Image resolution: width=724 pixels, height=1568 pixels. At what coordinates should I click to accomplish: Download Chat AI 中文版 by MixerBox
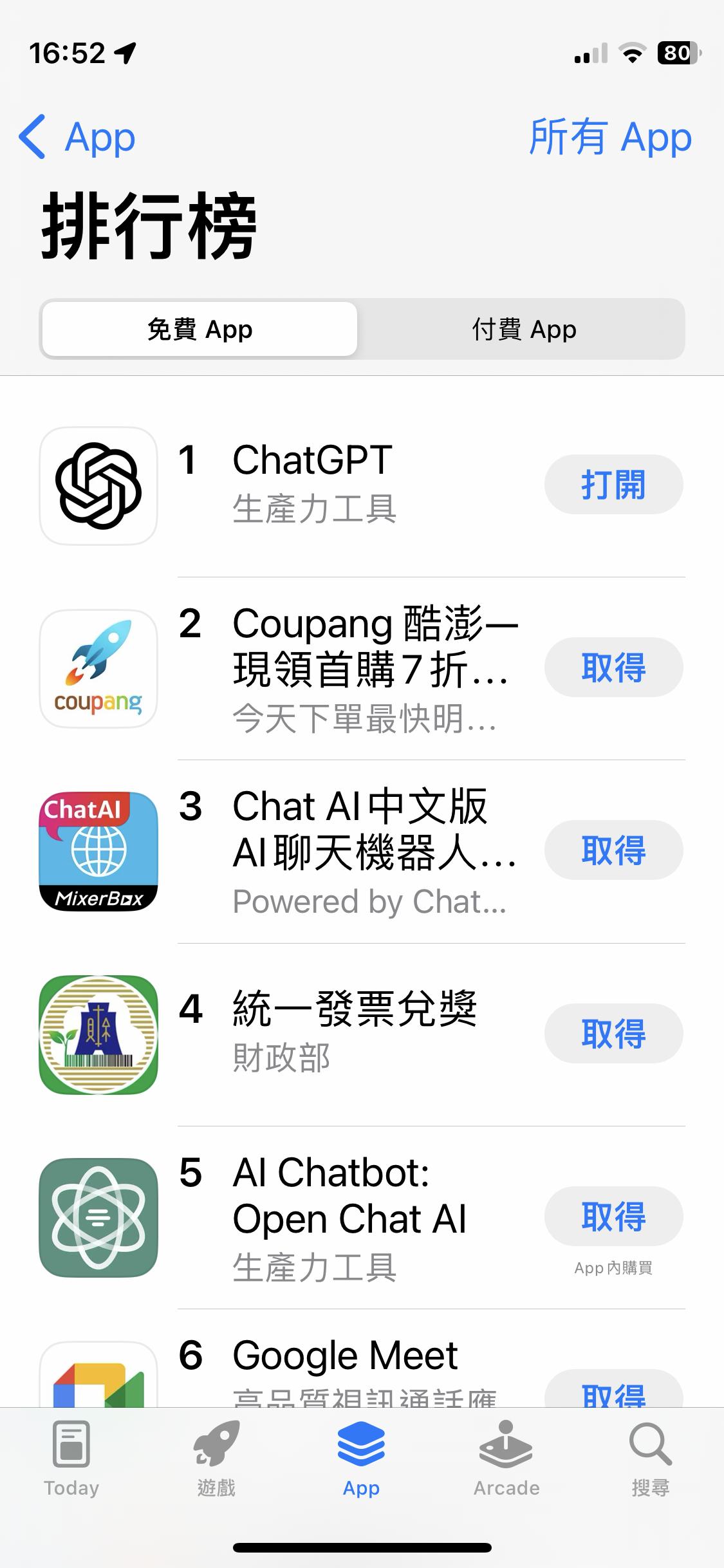[613, 850]
